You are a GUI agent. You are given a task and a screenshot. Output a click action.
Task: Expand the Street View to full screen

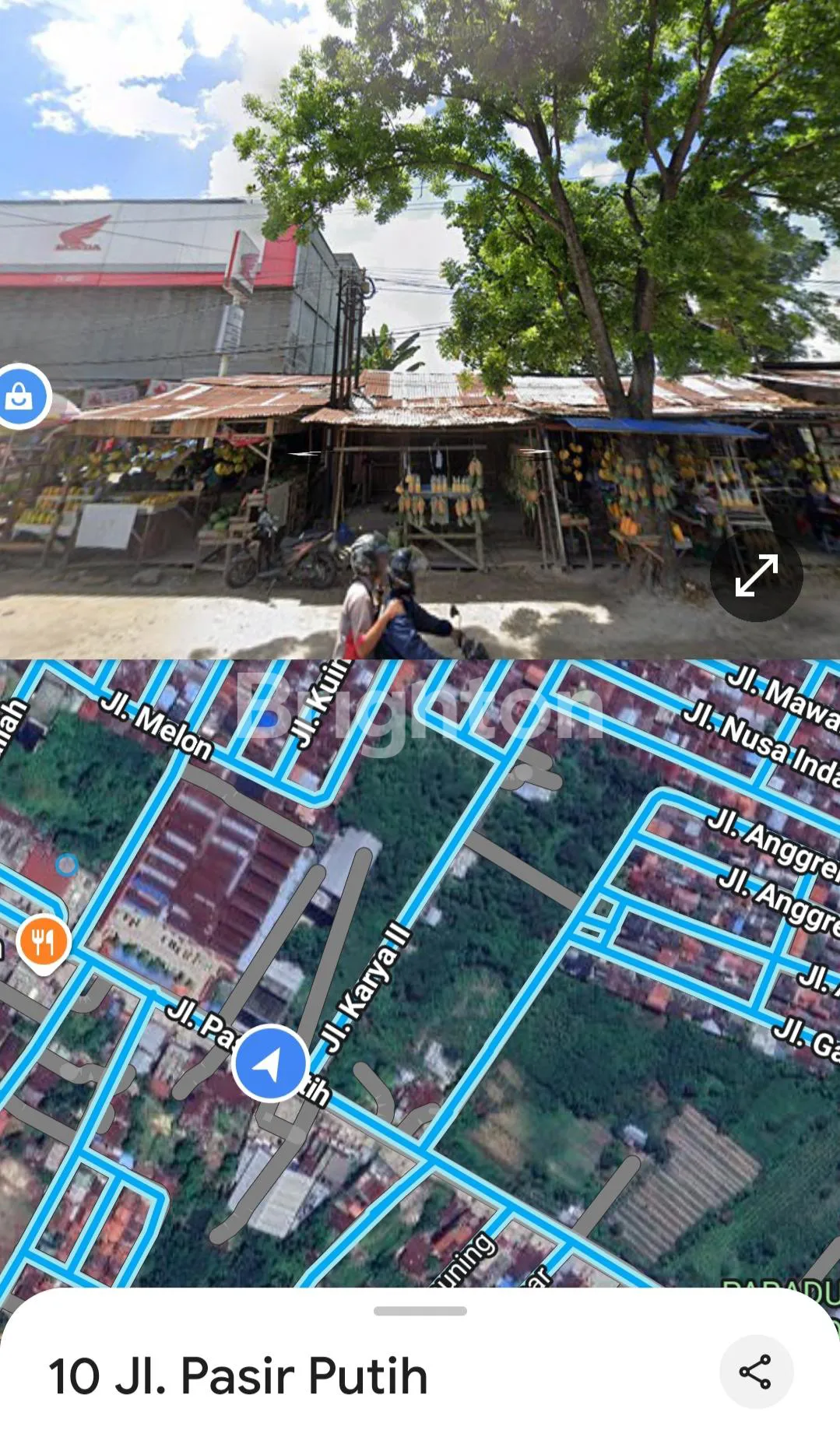click(756, 575)
